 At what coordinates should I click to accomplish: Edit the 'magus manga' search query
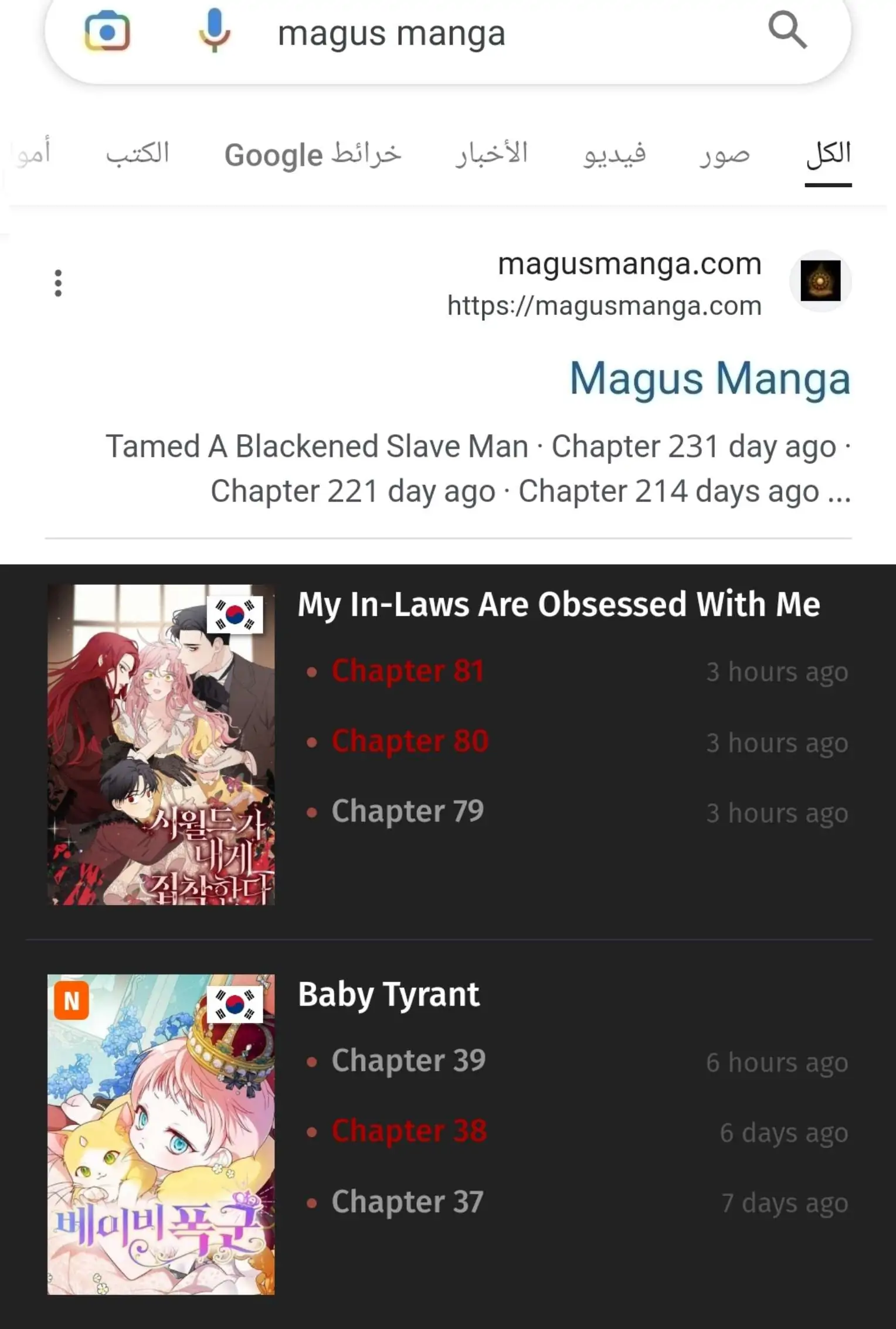pyautogui.click(x=391, y=33)
